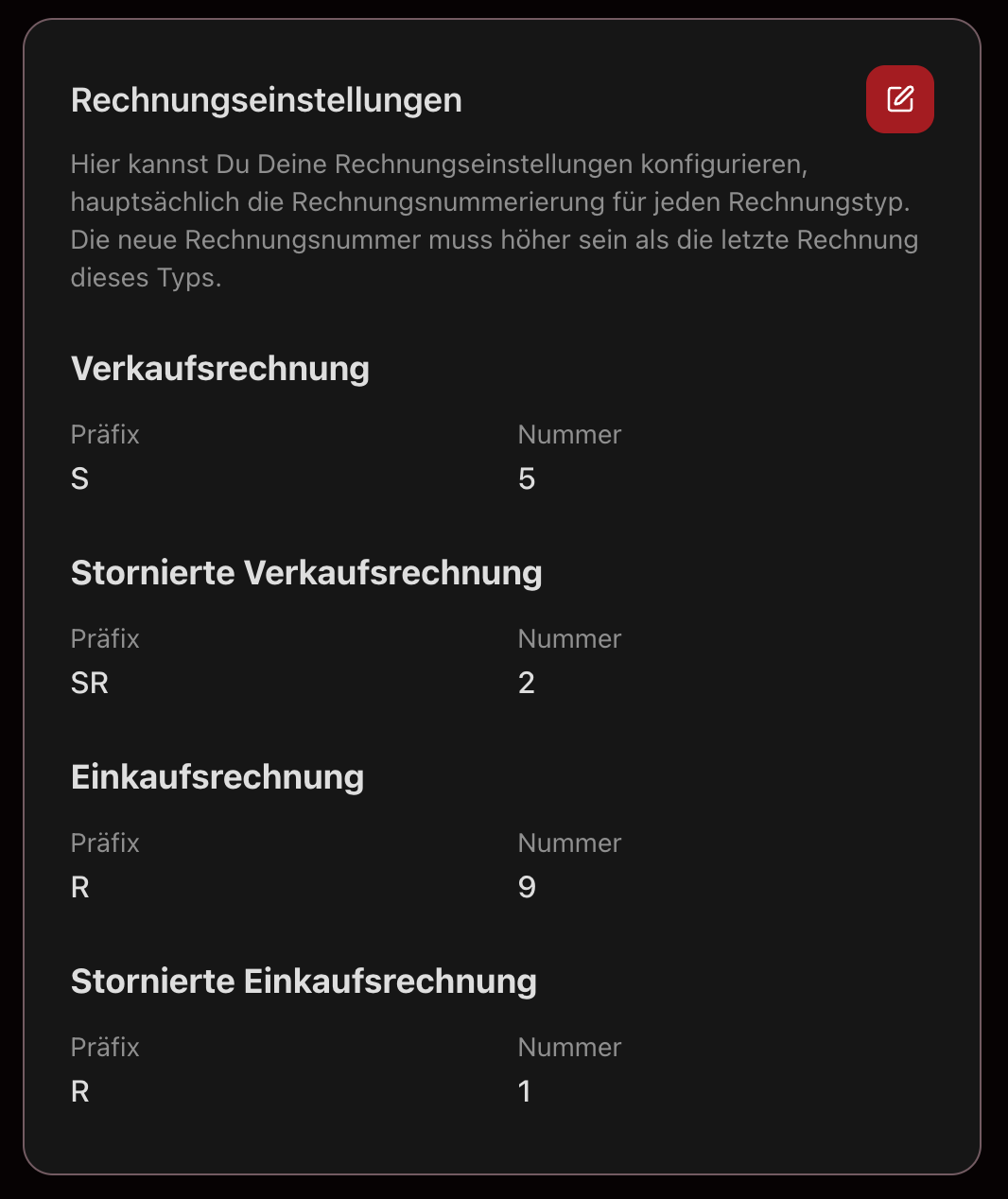The height and width of the screenshot is (1199, 1008).
Task: Click the settings description paragraph text
Action: coord(494,220)
